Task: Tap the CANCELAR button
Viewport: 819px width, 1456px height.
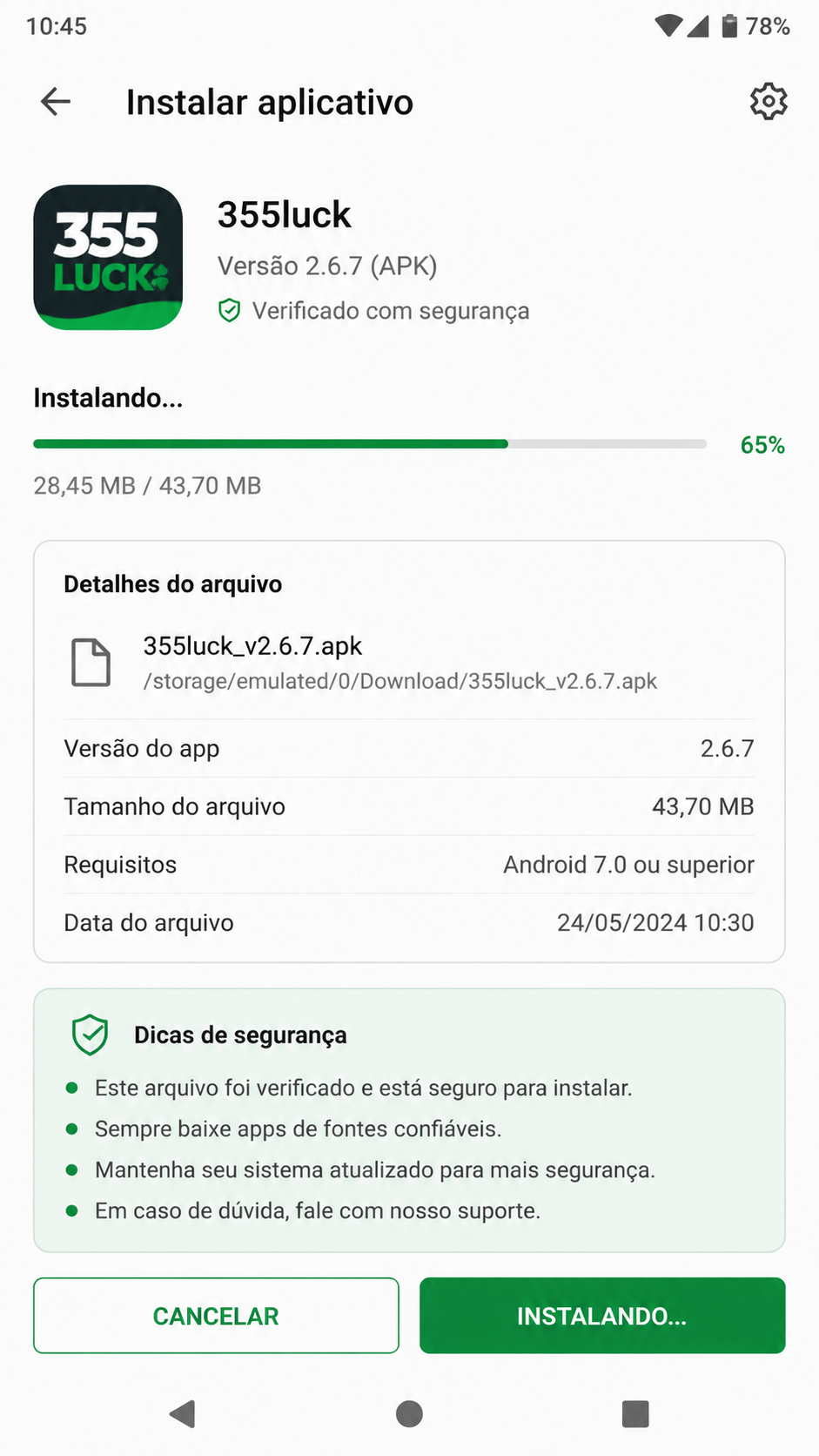Action: click(x=216, y=1315)
